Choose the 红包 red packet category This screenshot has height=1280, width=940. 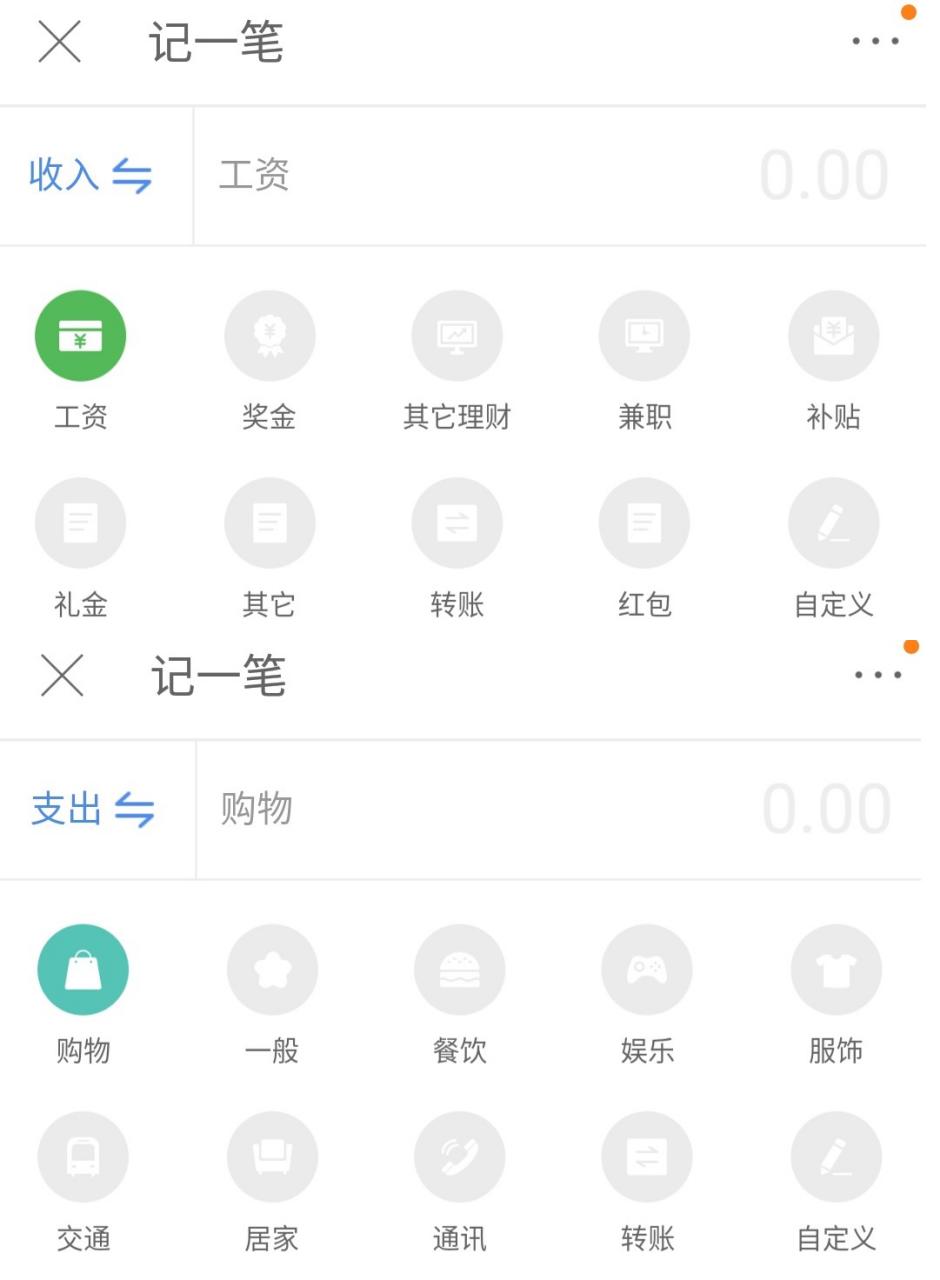[644, 522]
